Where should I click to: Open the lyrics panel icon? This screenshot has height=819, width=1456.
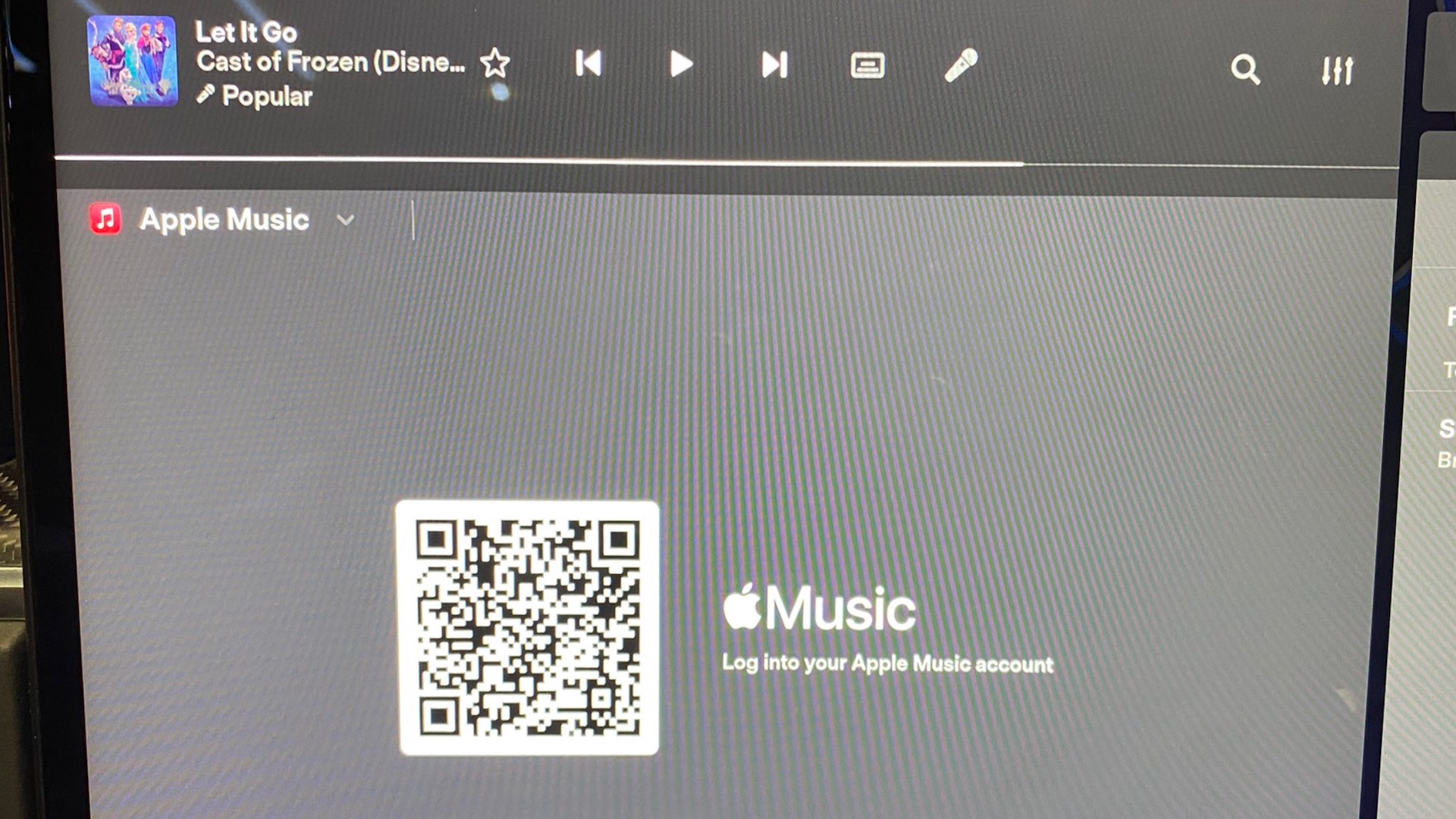[868, 66]
